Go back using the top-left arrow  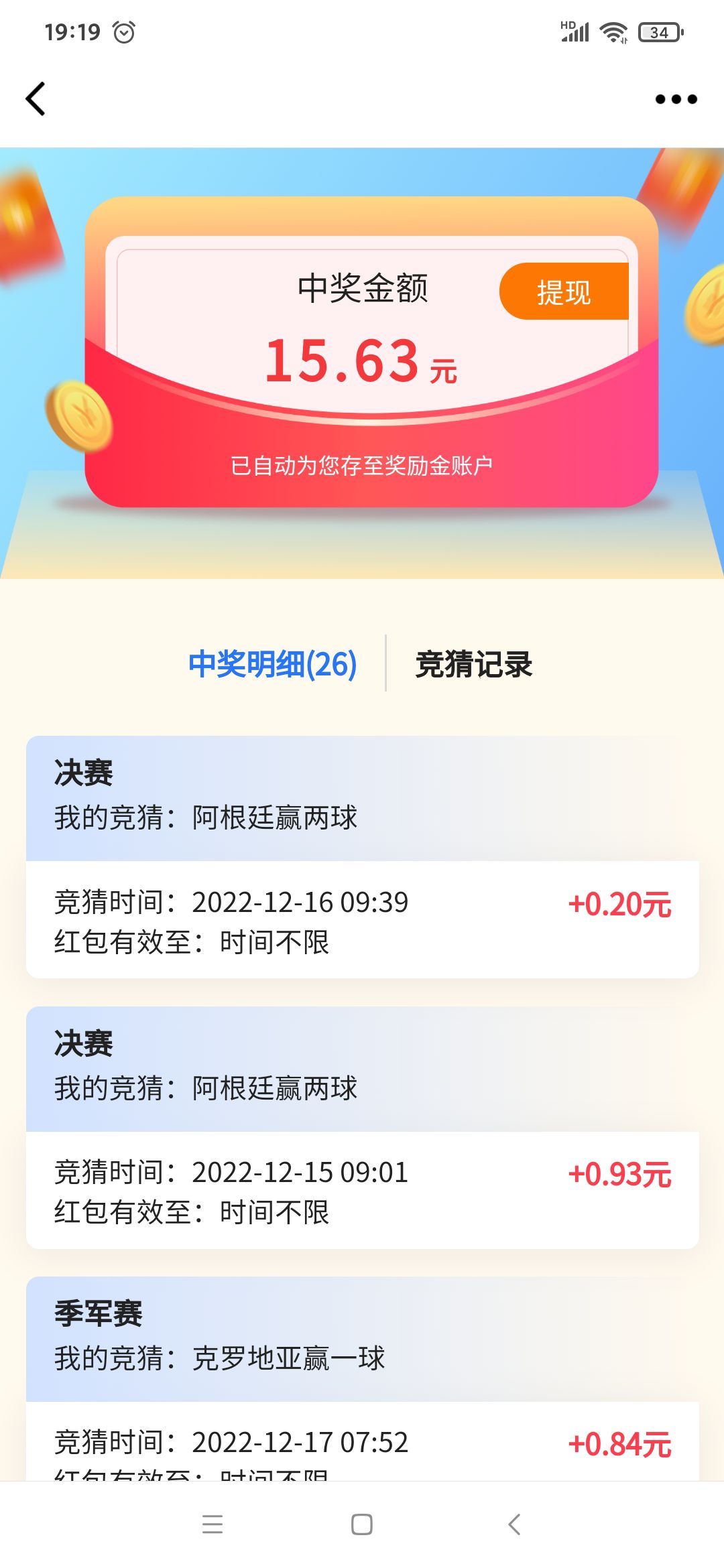pos(36,99)
